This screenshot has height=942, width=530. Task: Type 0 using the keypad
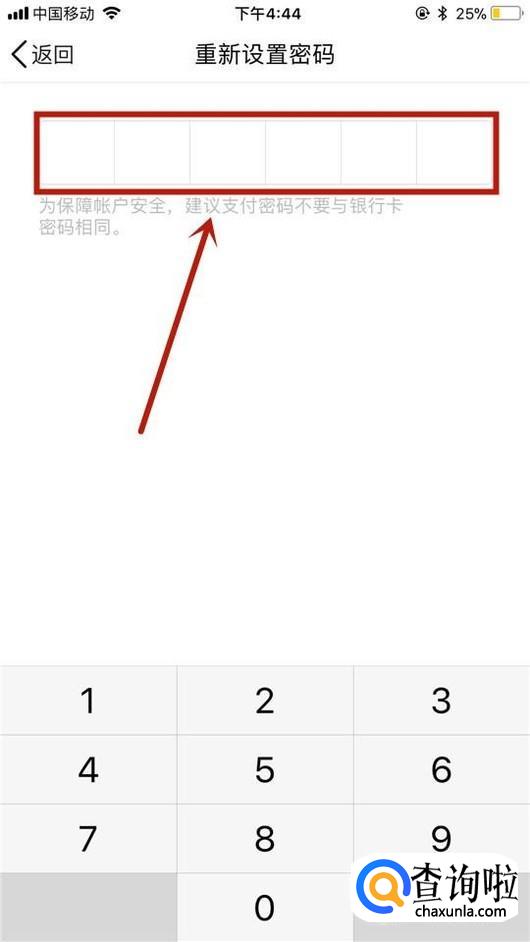265,908
